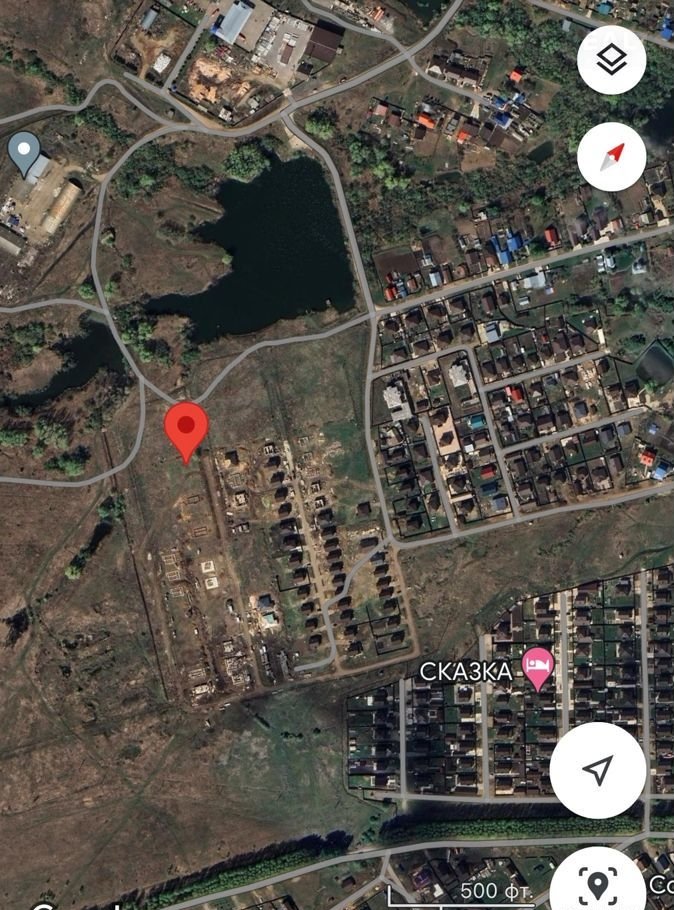Select the gray place marker near the warehouses
This screenshot has height=910, width=674.
tap(24, 151)
